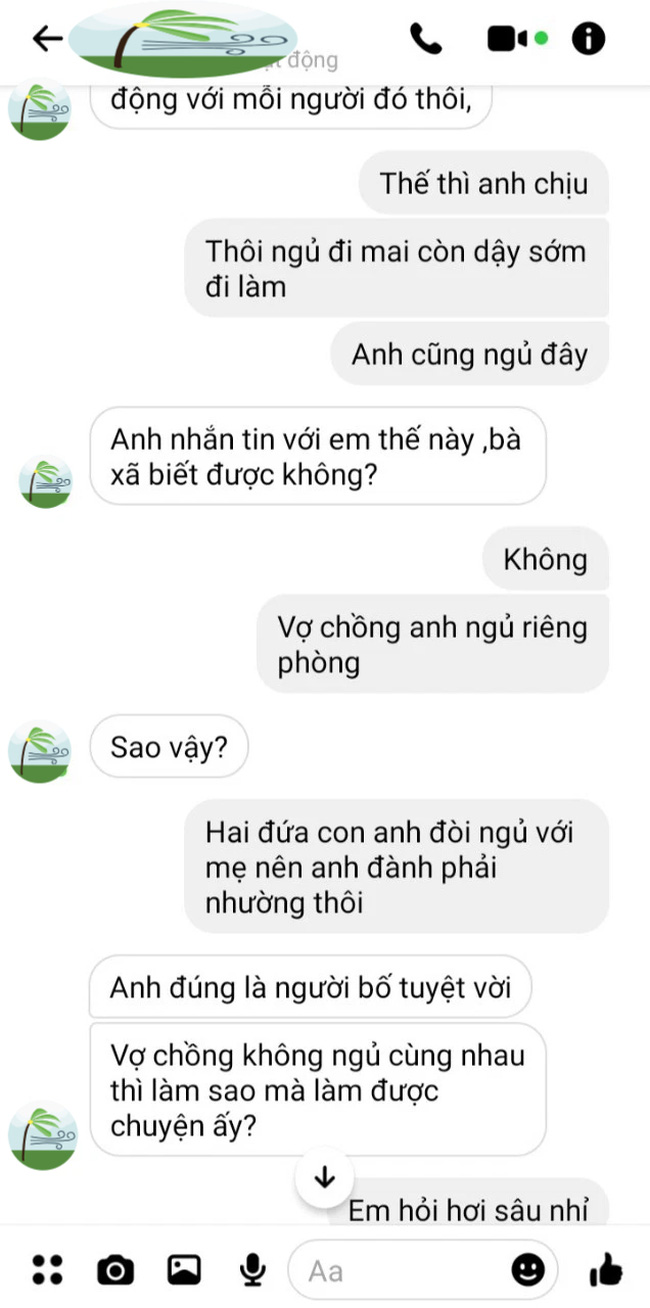Jump to latest message with down arrow
Viewport: 650px width, 1308px height.
click(x=324, y=1177)
